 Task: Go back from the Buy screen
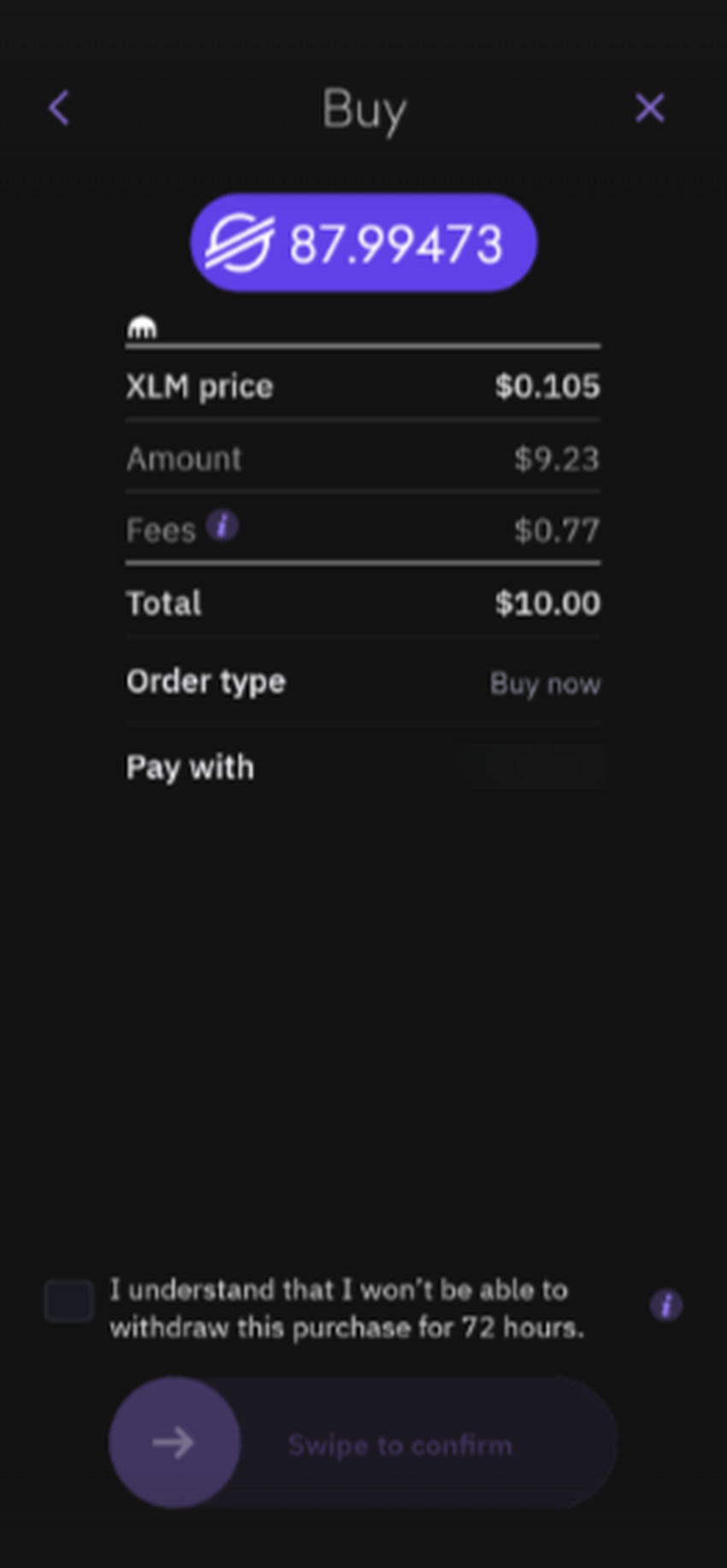(59, 109)
